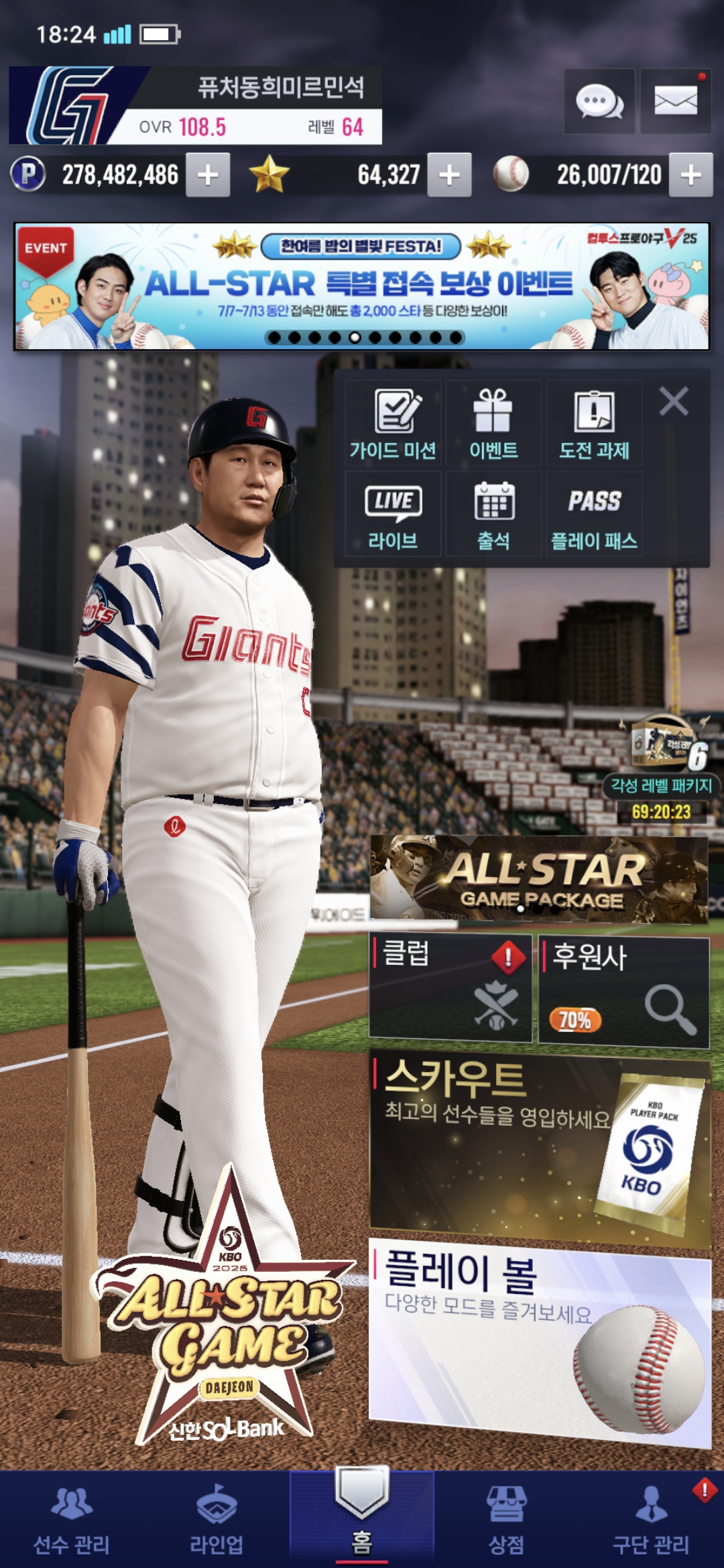Open 출석 attendance calendar
Viewport: 724px width, 1568px height.
pyautogui.click(x=493, y=515)
